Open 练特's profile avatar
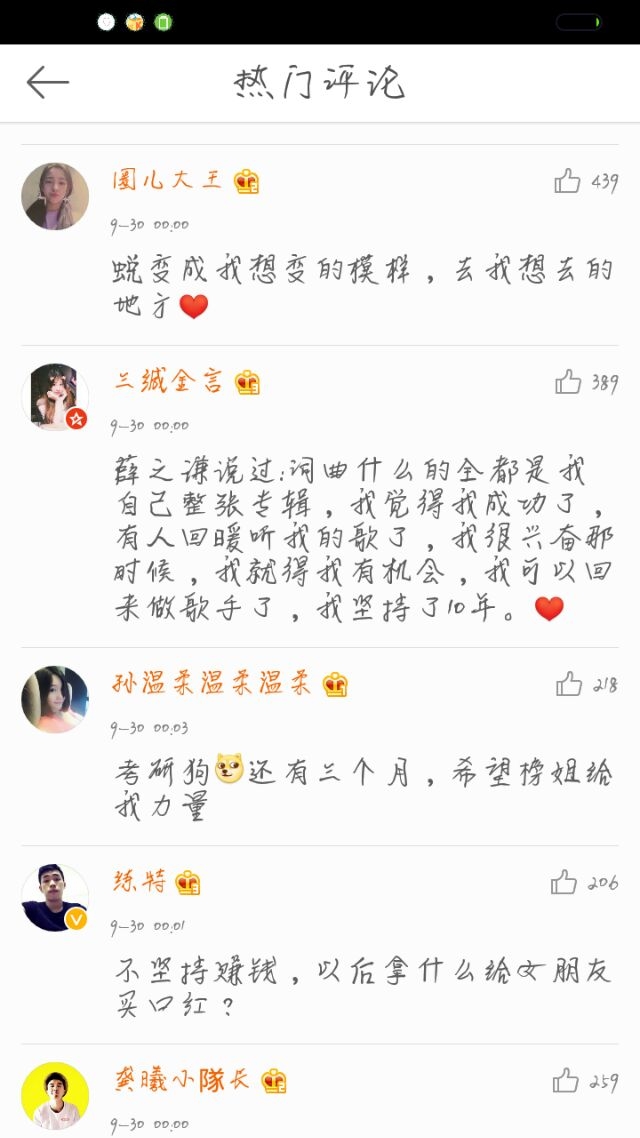The height and width of the screenshot is (1138, 640). 55,898
